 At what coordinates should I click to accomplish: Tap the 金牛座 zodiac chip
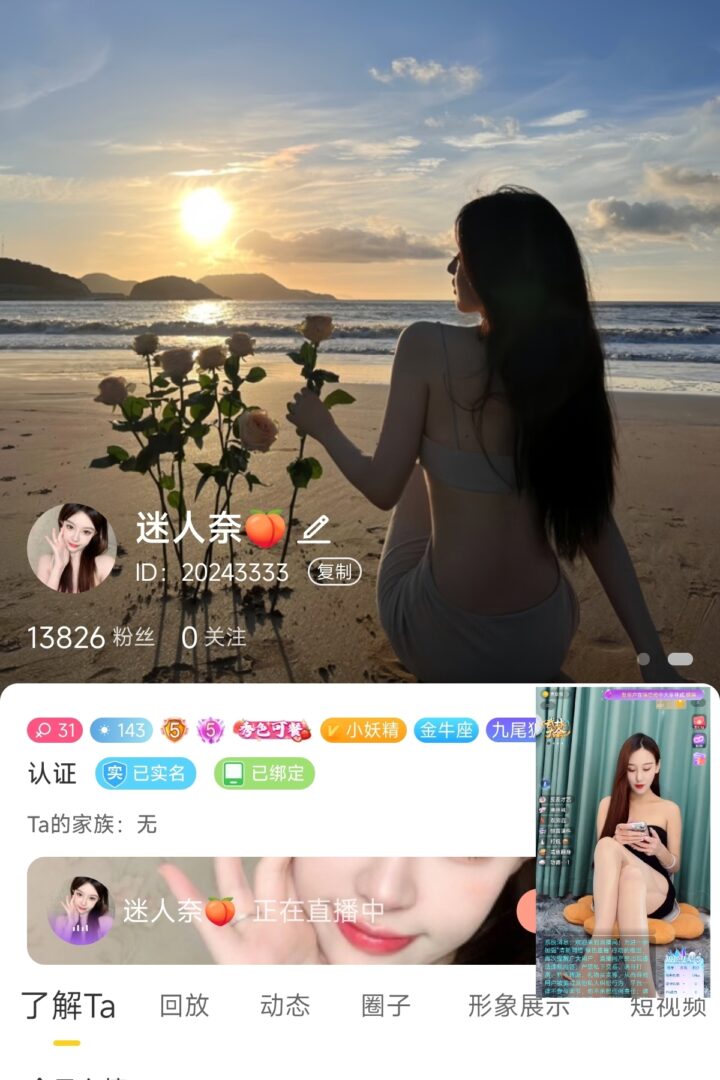pyautogui.click(x=447, y=730)
